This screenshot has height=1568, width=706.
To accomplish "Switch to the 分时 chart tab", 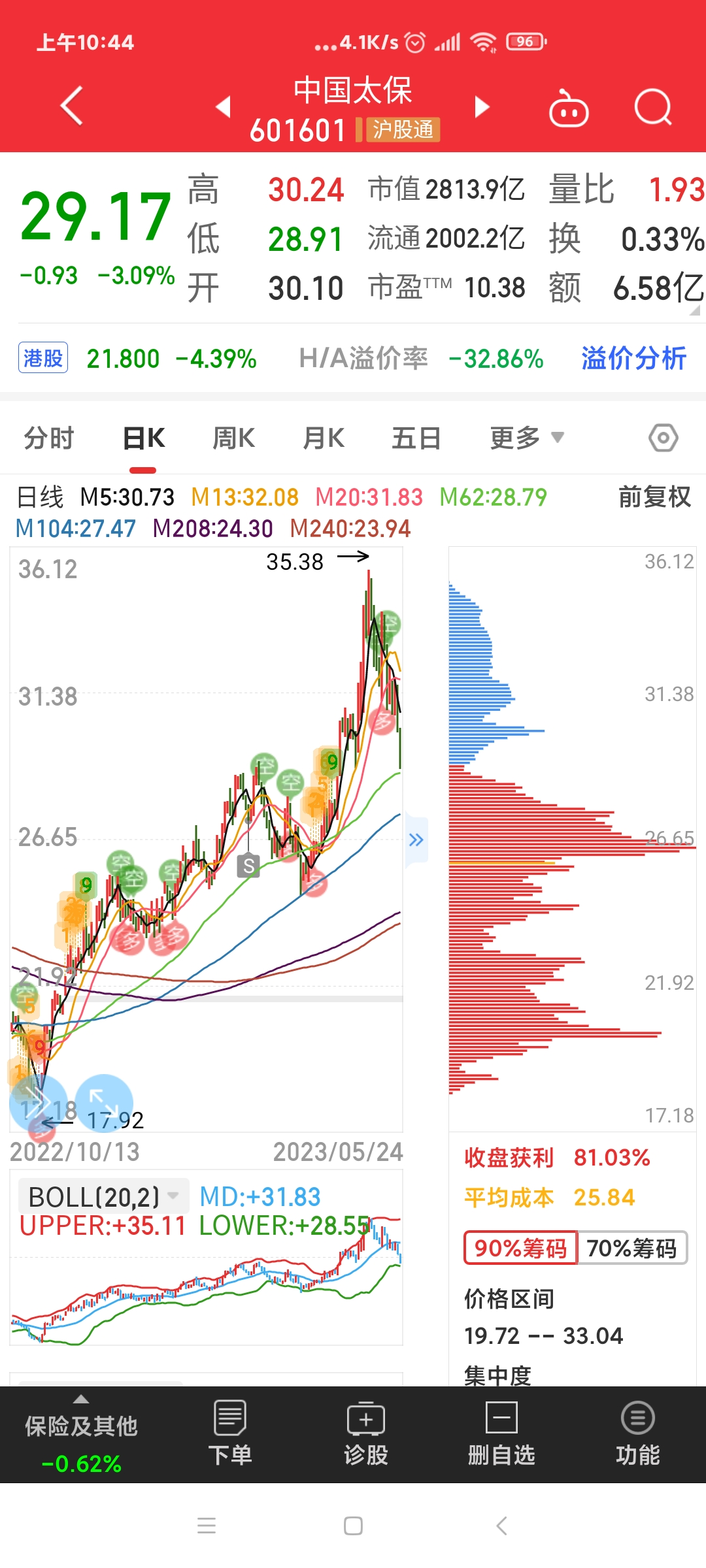I will 49,438.
